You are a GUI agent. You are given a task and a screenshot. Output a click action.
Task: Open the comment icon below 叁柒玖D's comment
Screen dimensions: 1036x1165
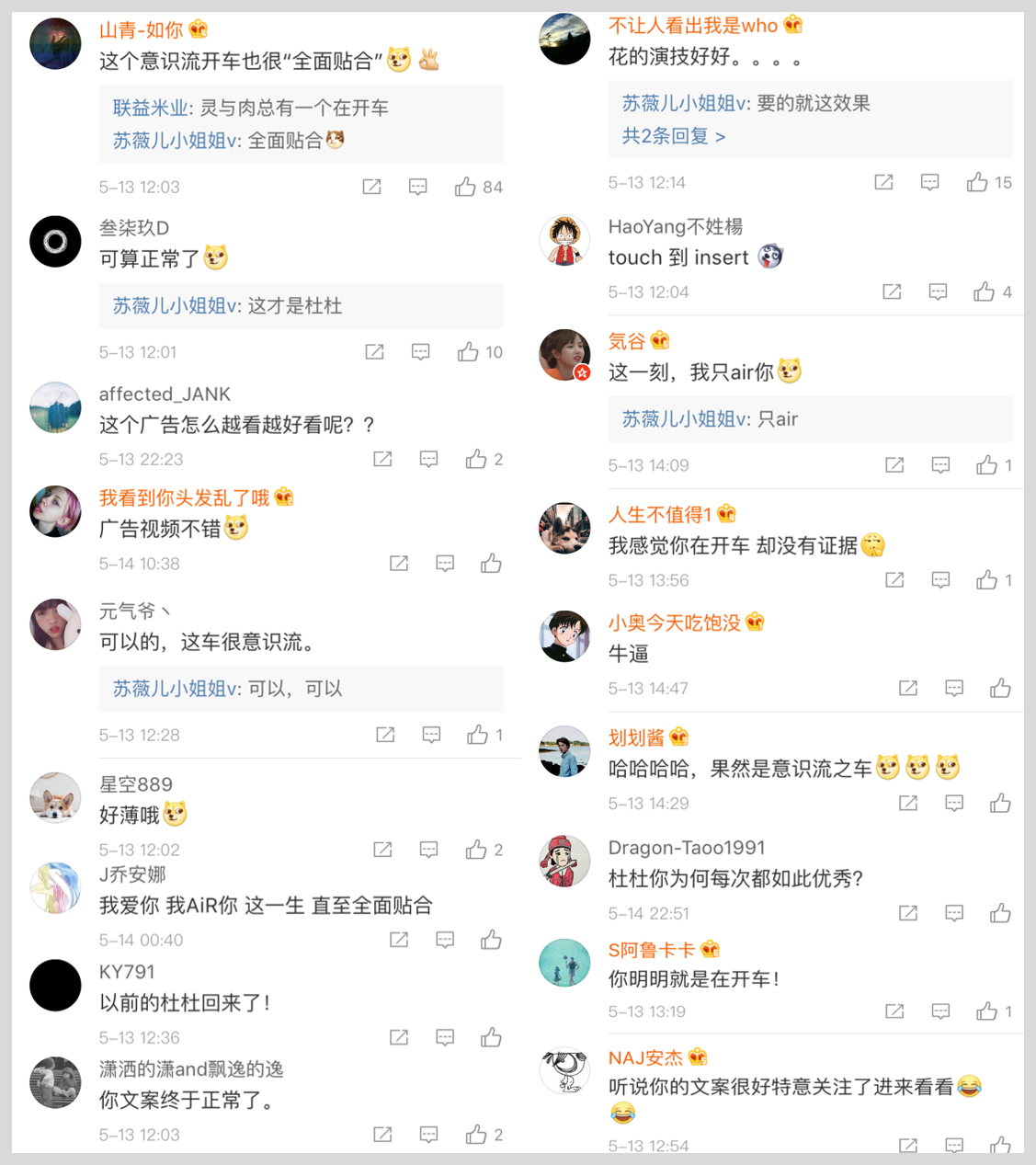coord(420,351)
